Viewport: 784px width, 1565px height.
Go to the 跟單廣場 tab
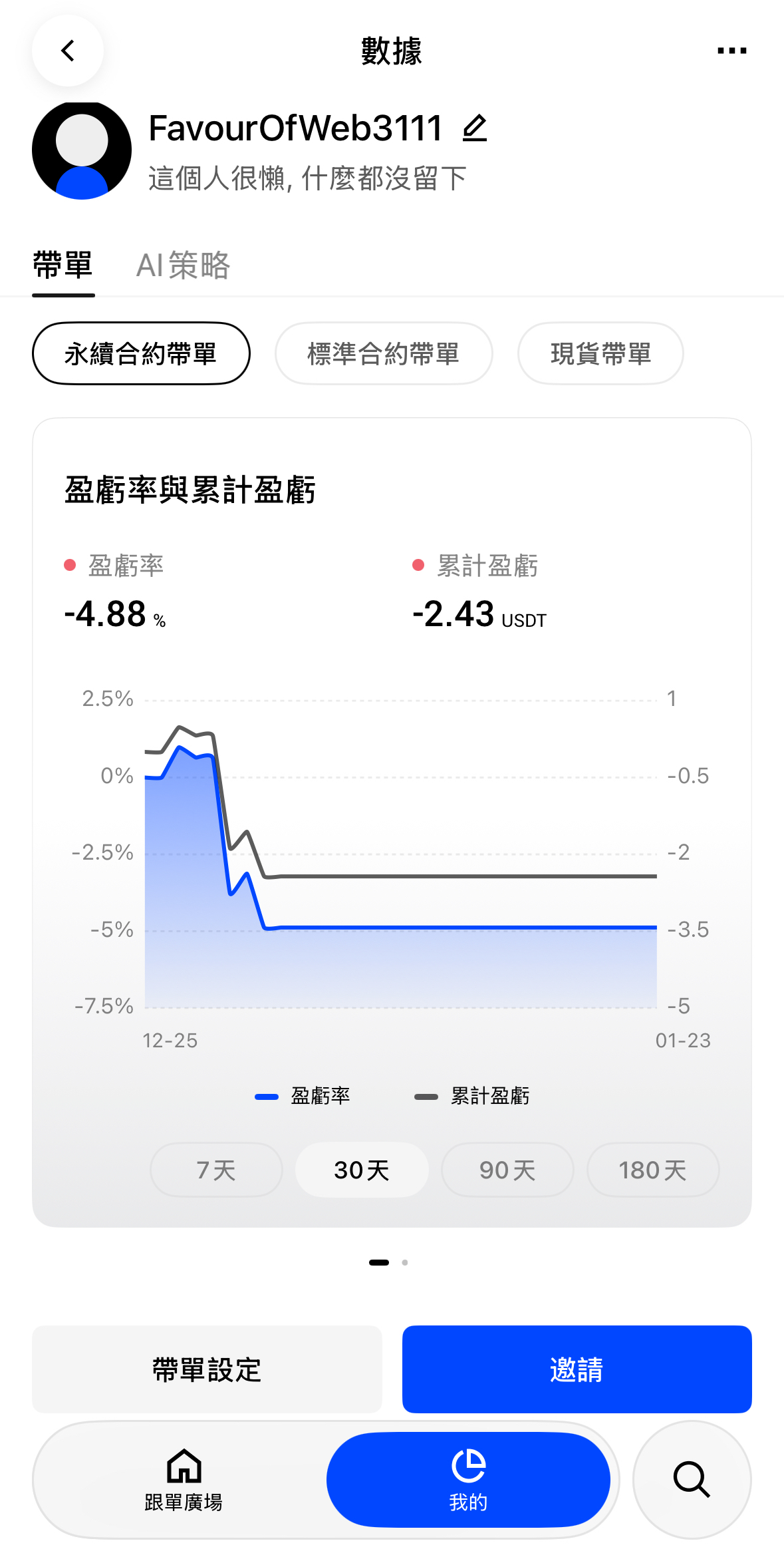pos(184,1480)
